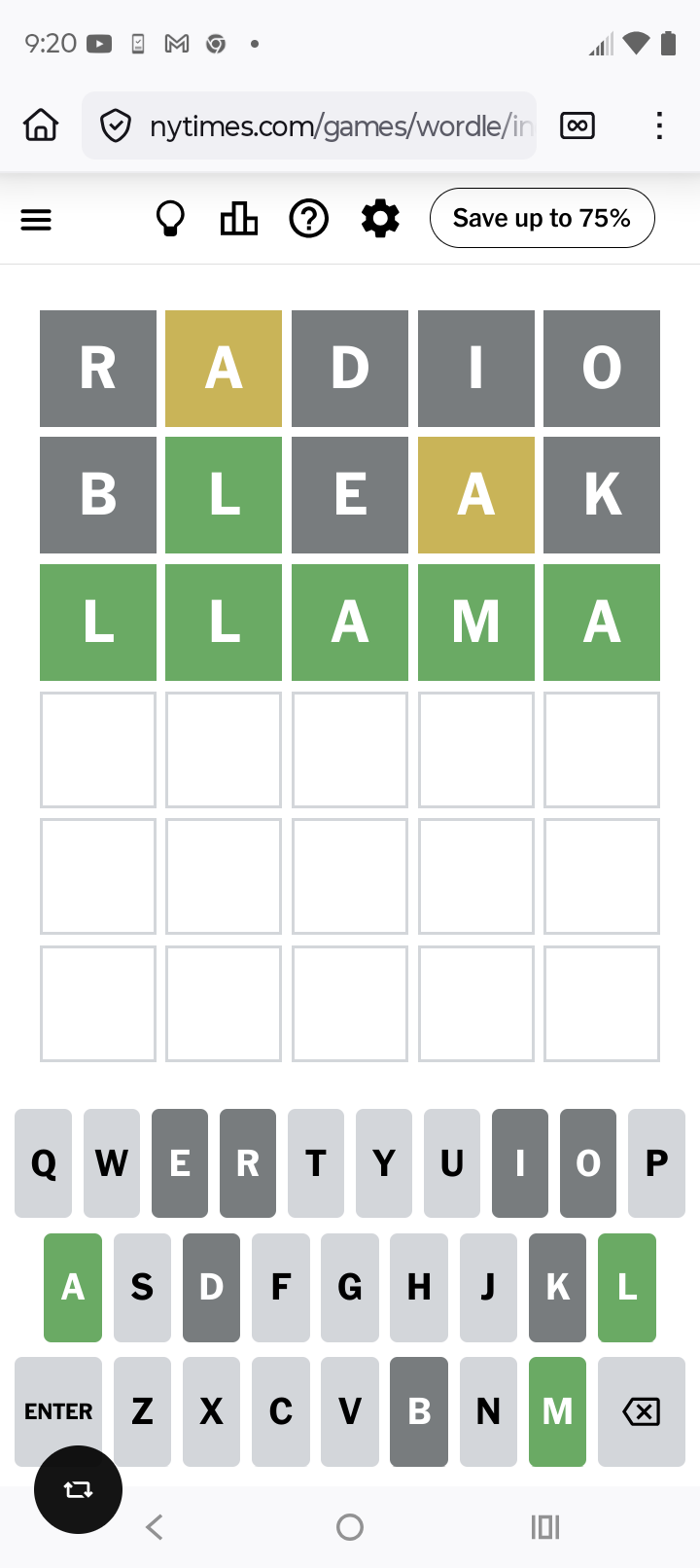Viewport: 700px width, 1568px height.
Task: Tap the letter P key
Action: 656,1163
